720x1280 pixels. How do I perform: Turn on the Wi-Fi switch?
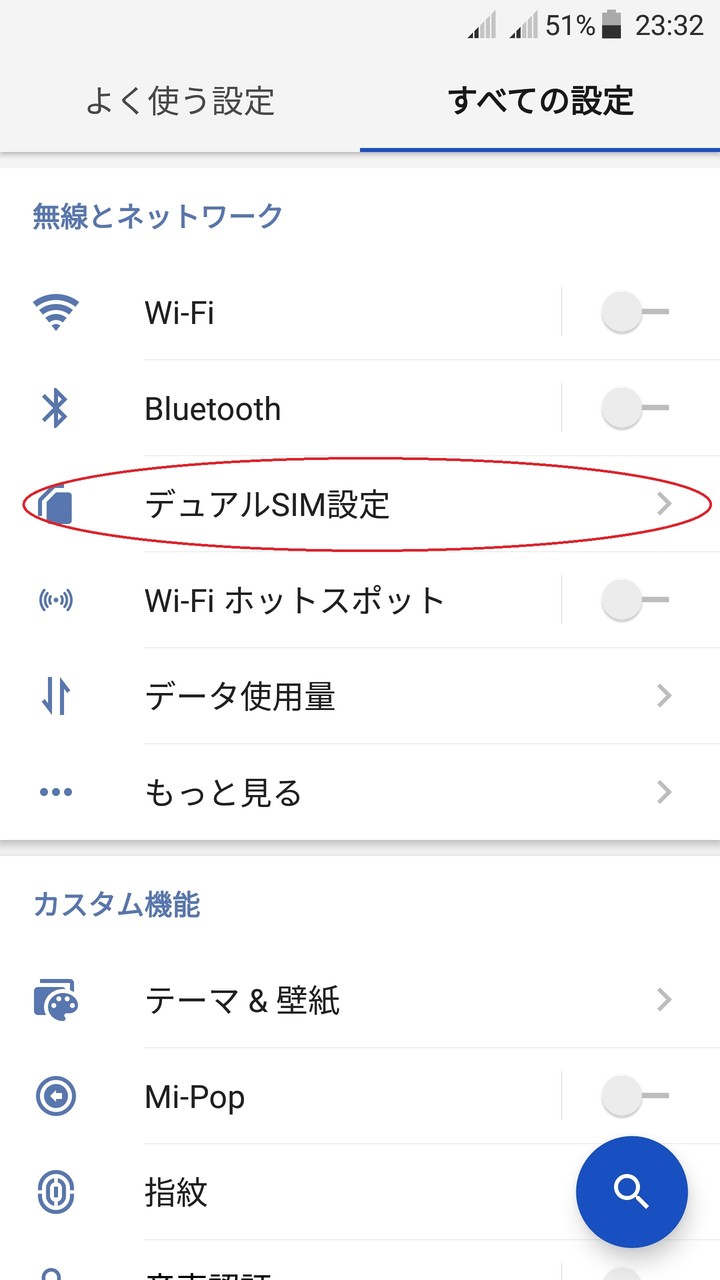click(636, 313)
